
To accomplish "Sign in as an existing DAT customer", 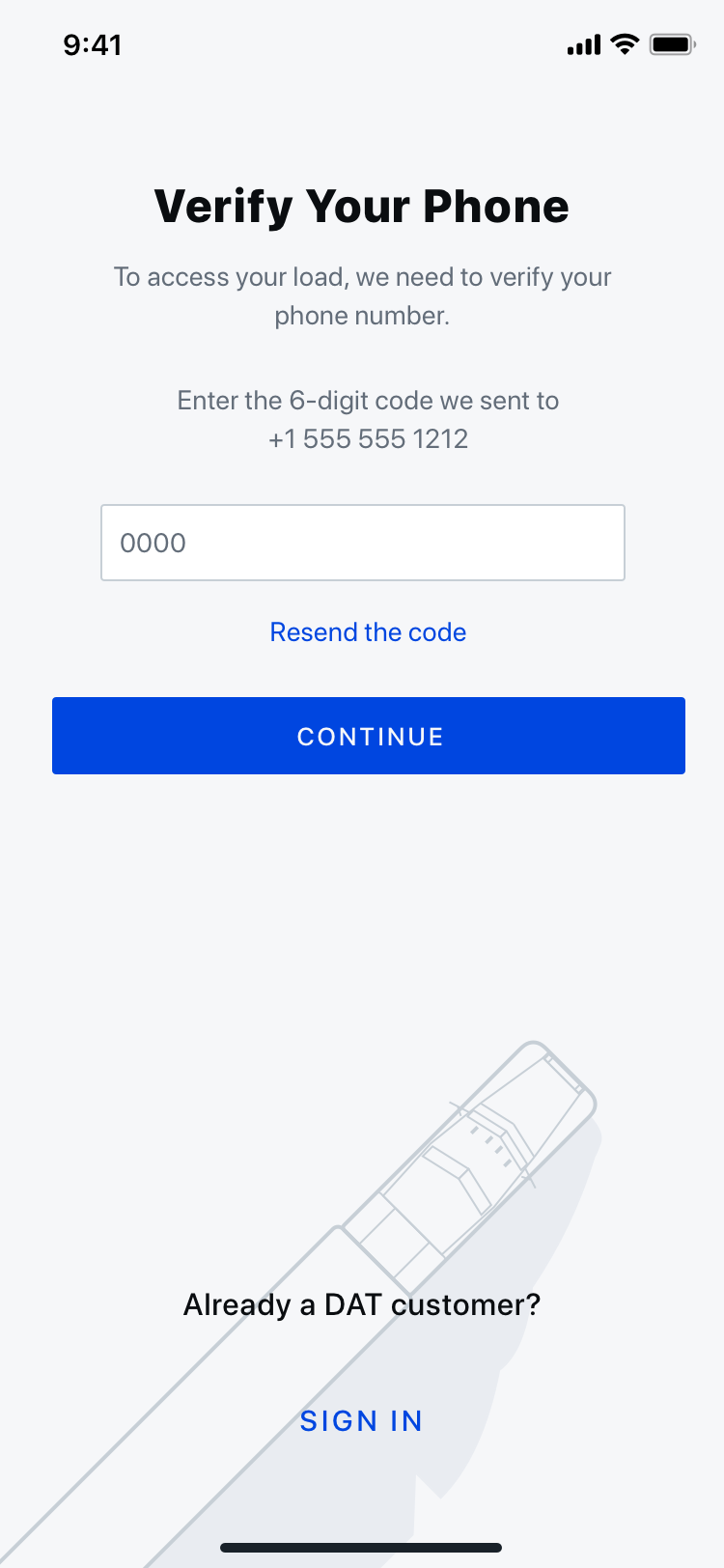I will click(361, 1421).
